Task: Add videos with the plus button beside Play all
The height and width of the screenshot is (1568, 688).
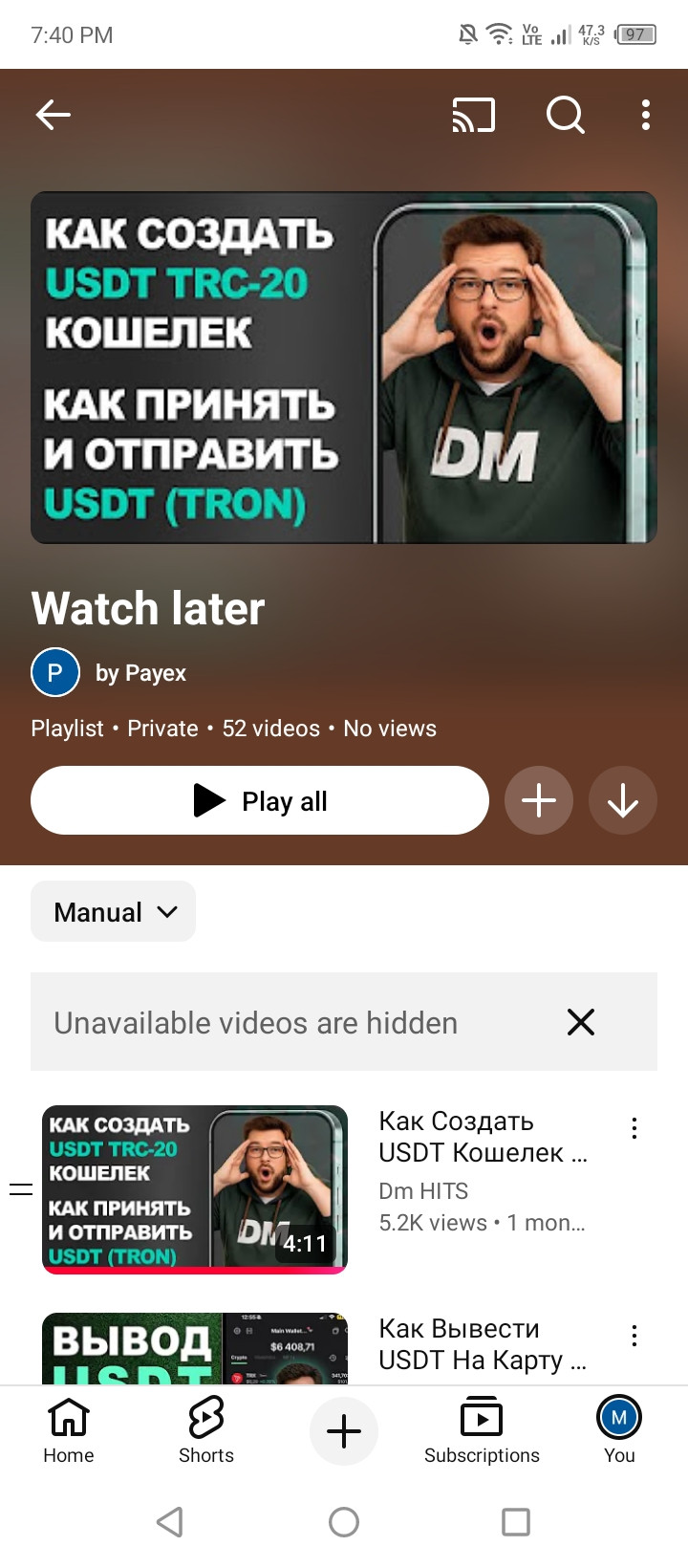Action: pyautogui.click(x=539, y=800)
